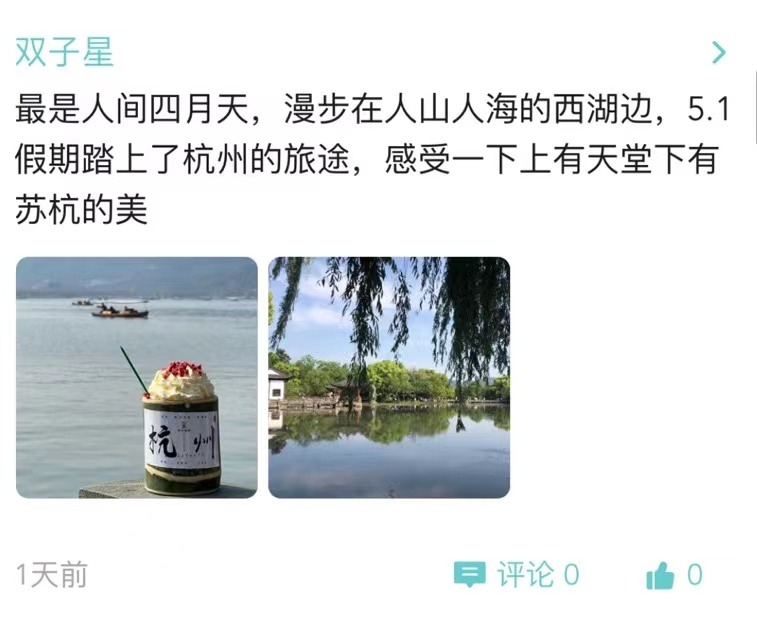View the willow lake reflection photo

(x=389, y=377)
